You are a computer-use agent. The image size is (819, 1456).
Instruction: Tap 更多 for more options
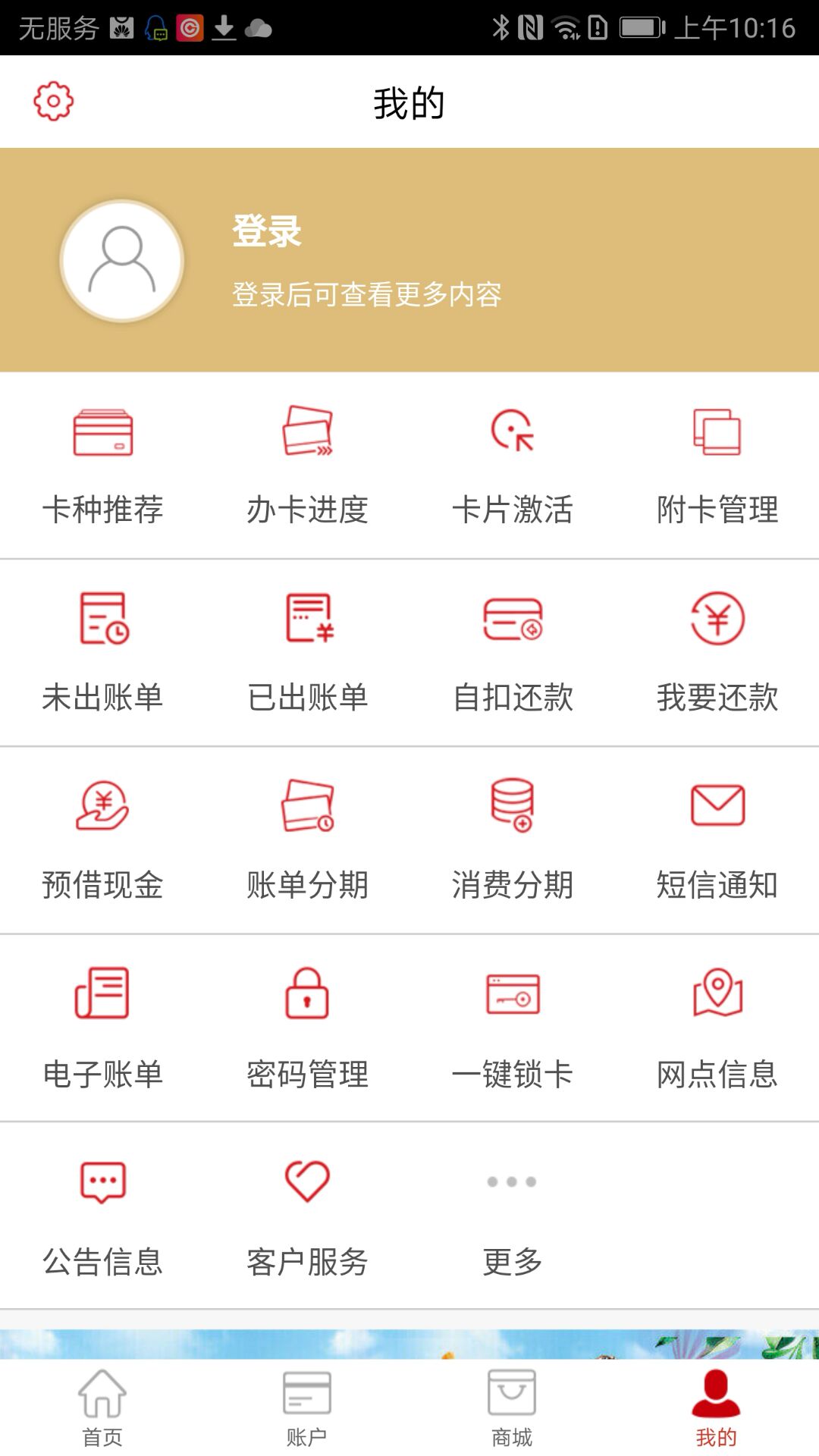tap(513, 1216)
